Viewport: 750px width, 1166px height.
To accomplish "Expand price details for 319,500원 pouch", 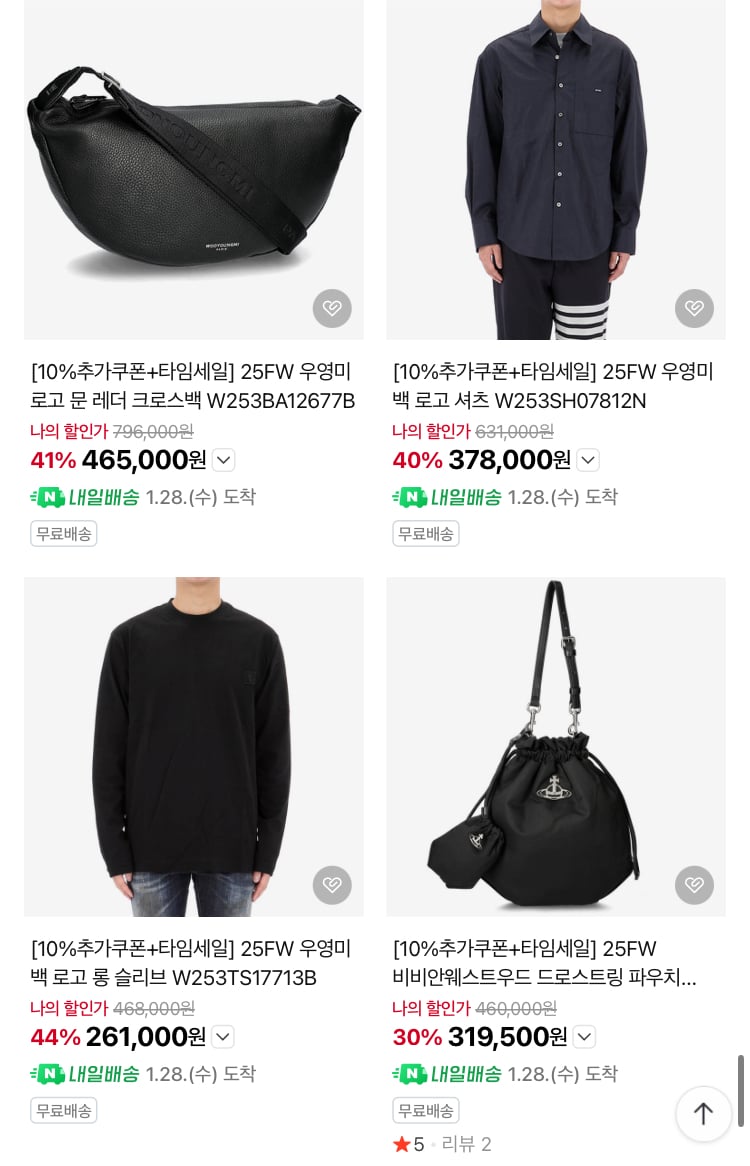I will 585,1037.
